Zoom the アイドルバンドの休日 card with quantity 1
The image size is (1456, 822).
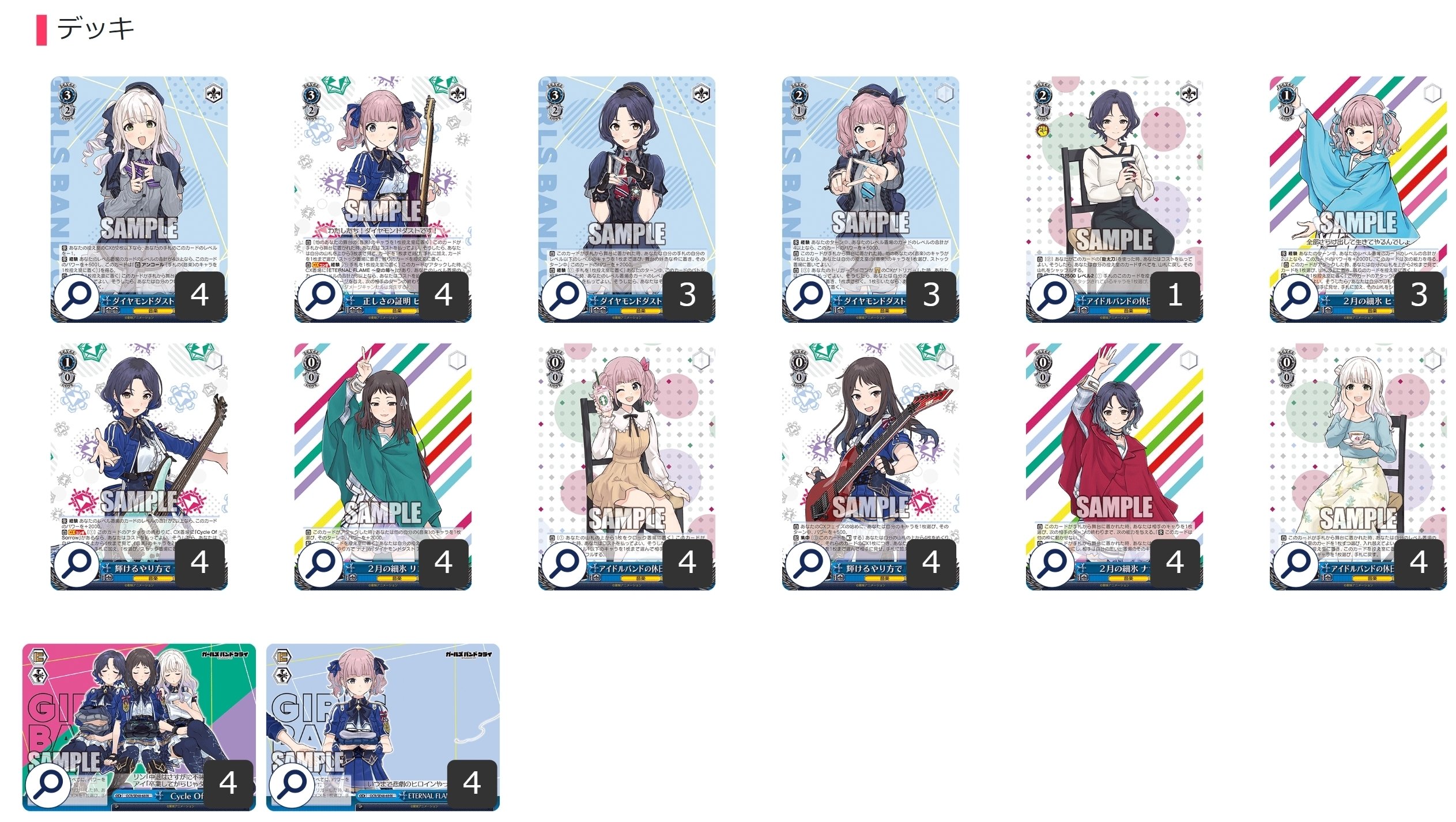[x=1053, y=296]
